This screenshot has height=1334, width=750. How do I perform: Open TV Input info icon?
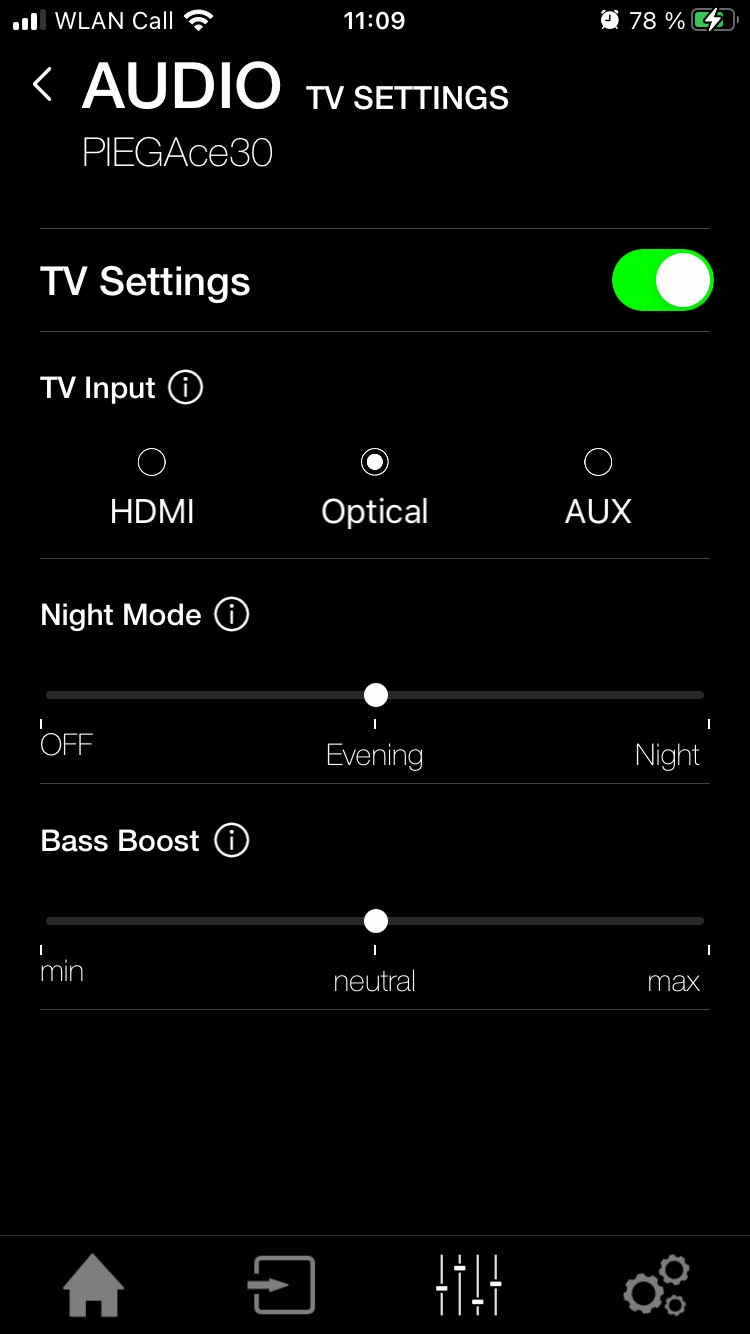(x=186, y=387)
